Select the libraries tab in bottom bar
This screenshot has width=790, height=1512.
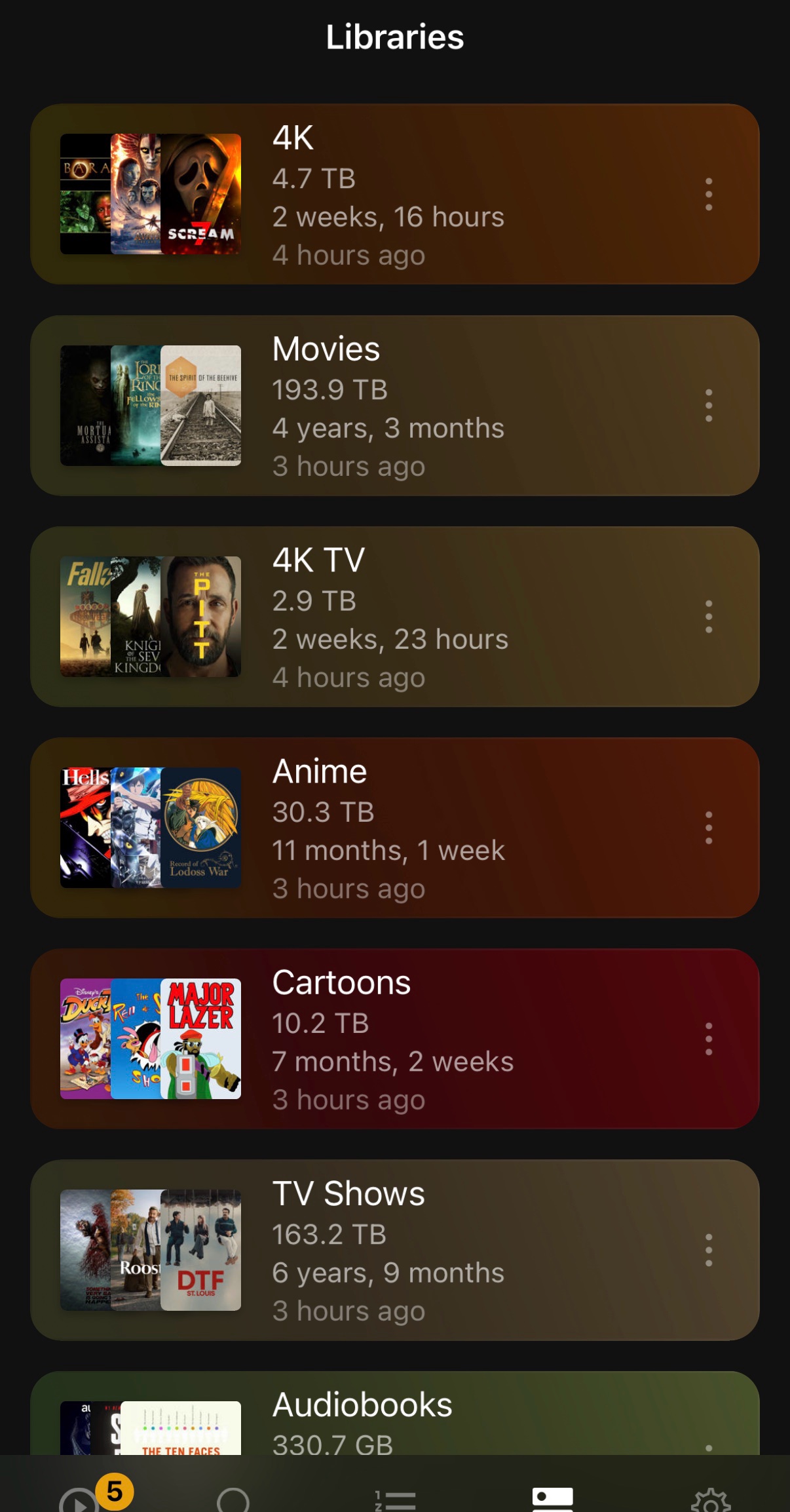click(x=552, y=1498)
